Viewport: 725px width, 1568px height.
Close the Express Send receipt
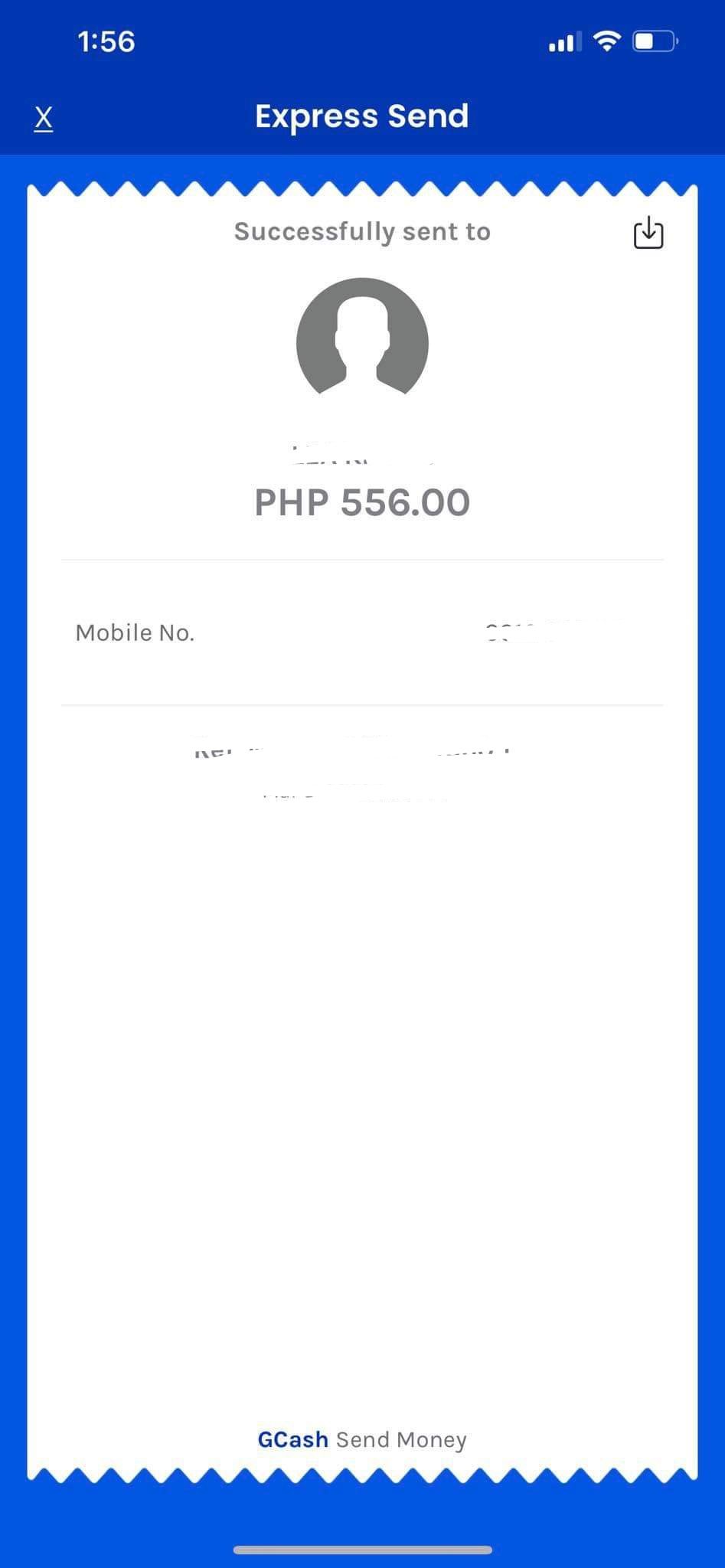point(44,118)
